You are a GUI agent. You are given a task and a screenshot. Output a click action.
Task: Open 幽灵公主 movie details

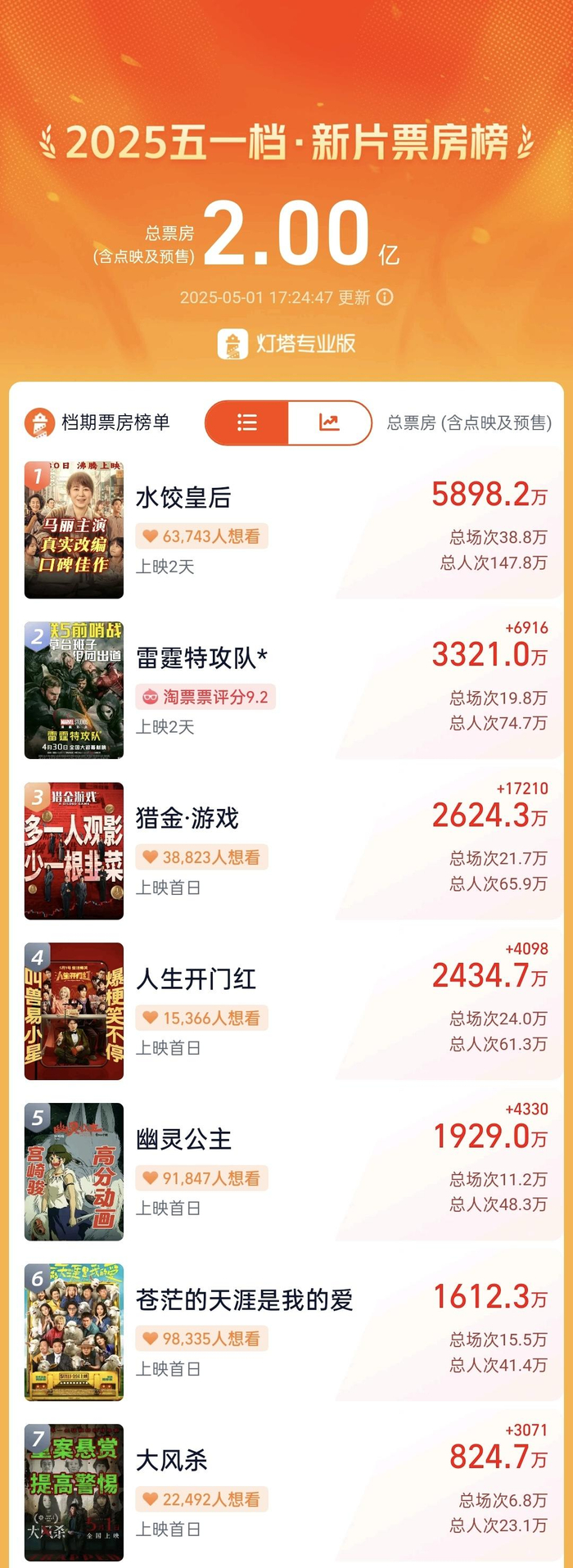[x=184, y=1140]
